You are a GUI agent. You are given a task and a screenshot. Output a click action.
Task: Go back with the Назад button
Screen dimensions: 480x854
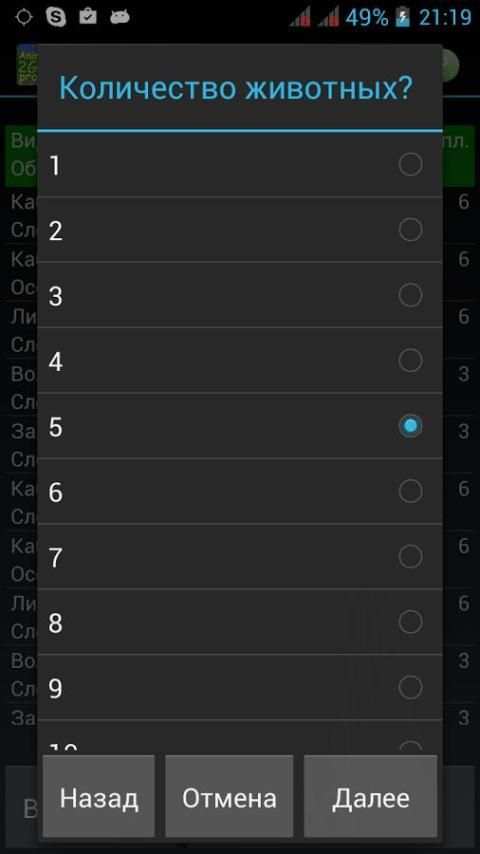point(99,796)
